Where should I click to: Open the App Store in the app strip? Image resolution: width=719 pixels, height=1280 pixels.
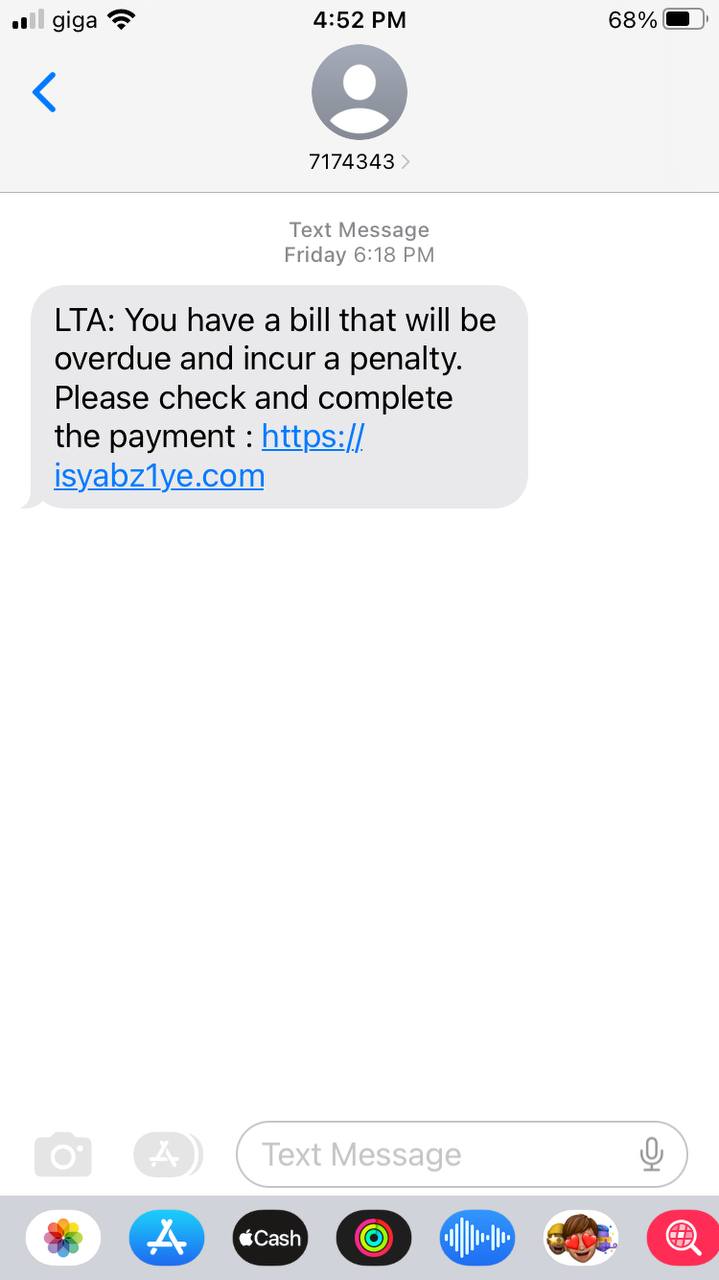point(166,1238)
